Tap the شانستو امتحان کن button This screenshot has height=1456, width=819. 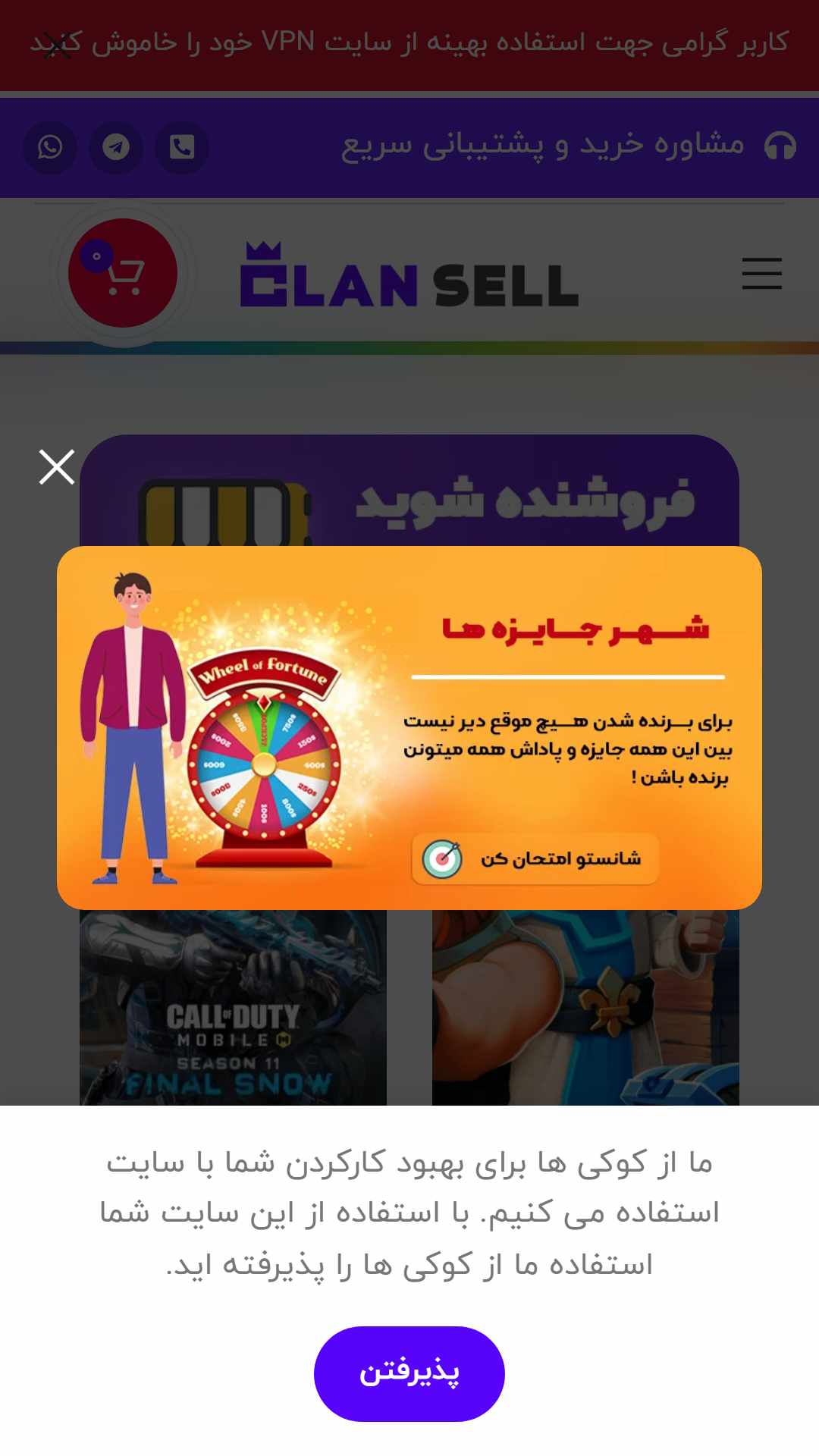pos(535,858)
